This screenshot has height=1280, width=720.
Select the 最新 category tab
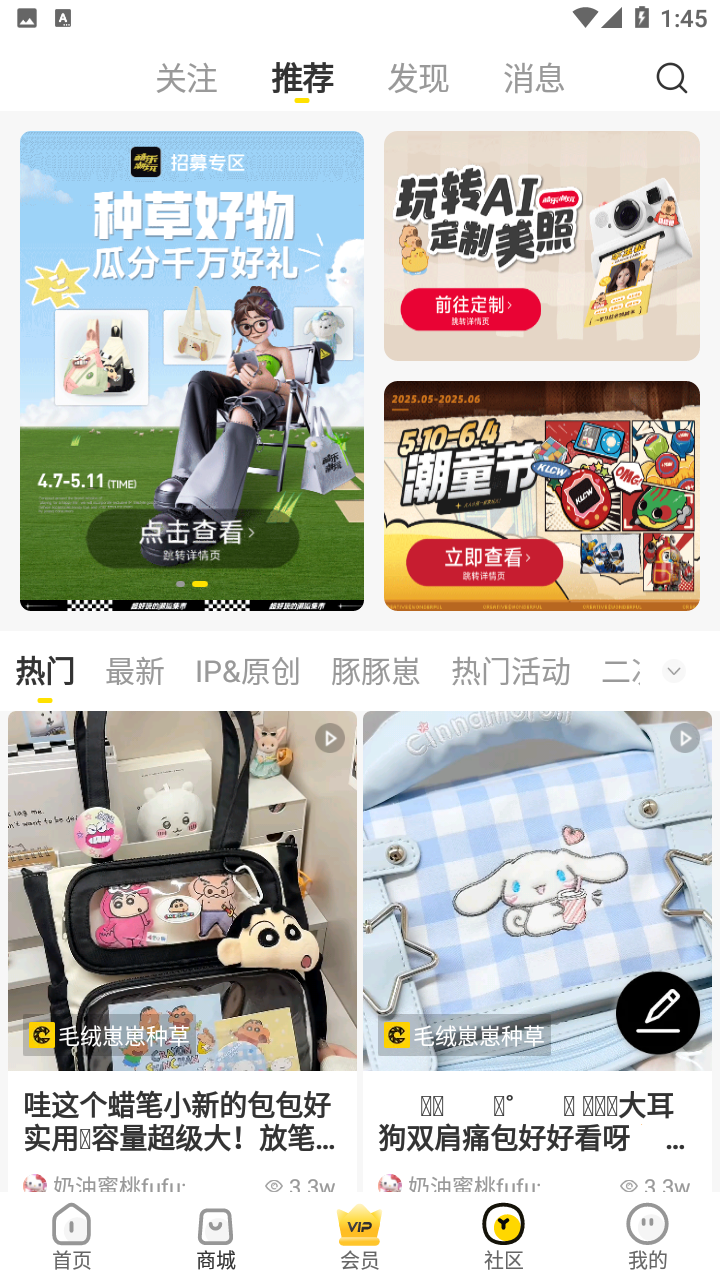(135, 671)
